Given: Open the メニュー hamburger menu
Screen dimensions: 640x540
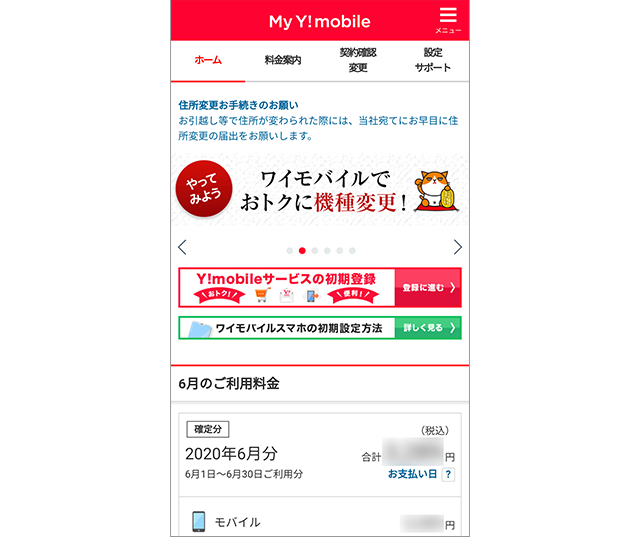Looking at the screenshot, I should point(447,19).
